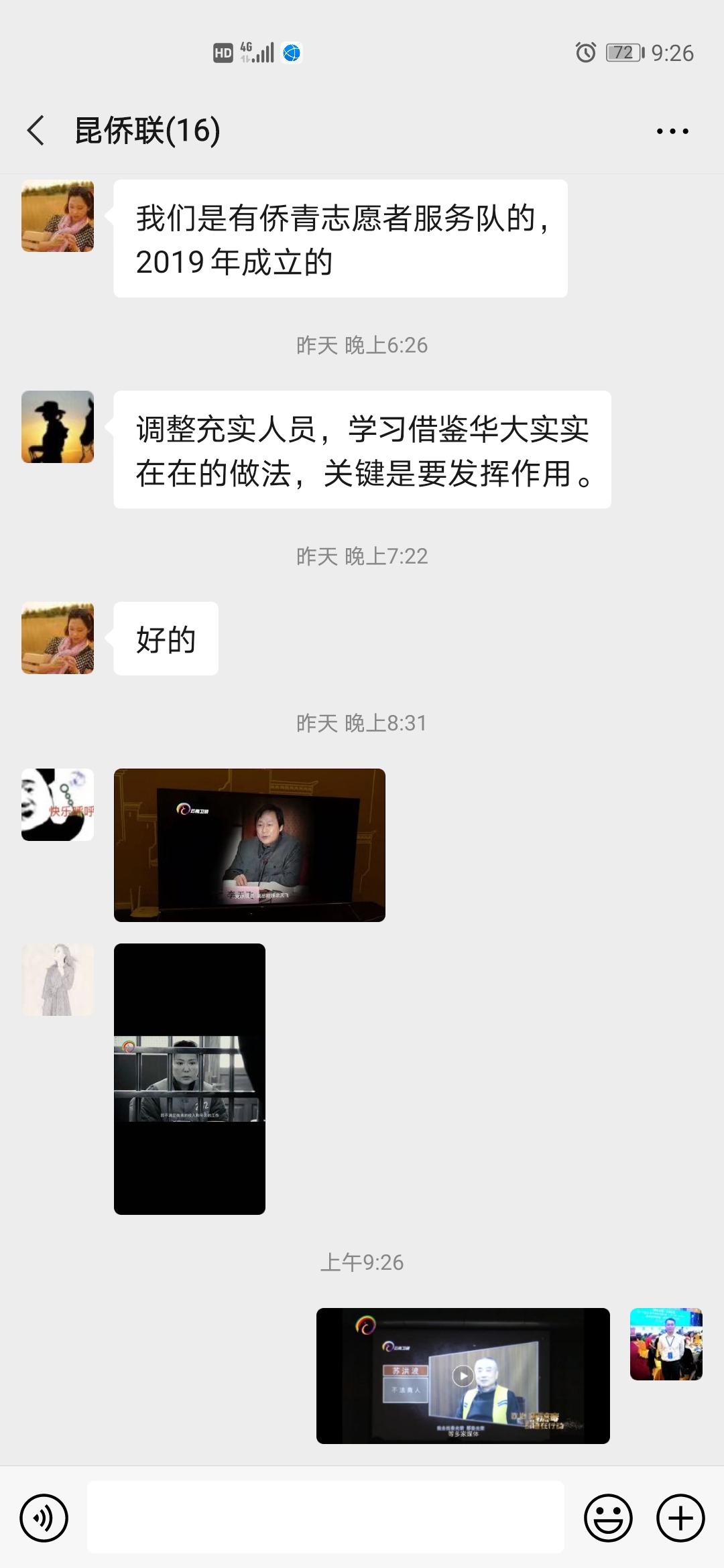
Task: Open the 快乐 cartoon avatar profile
Action: 58,805
